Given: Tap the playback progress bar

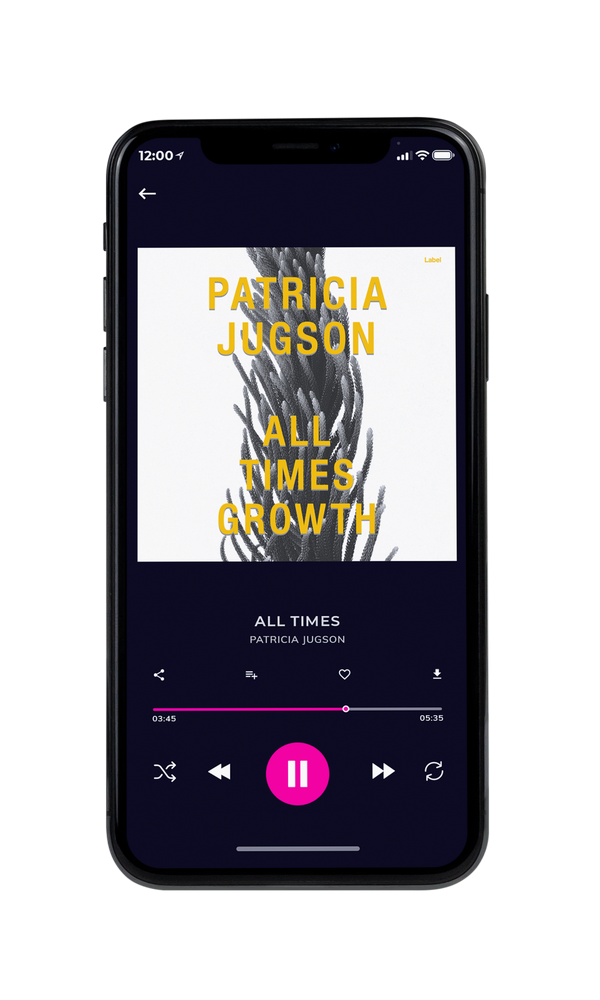Looking at the screenshot, I should coord(297,709).
